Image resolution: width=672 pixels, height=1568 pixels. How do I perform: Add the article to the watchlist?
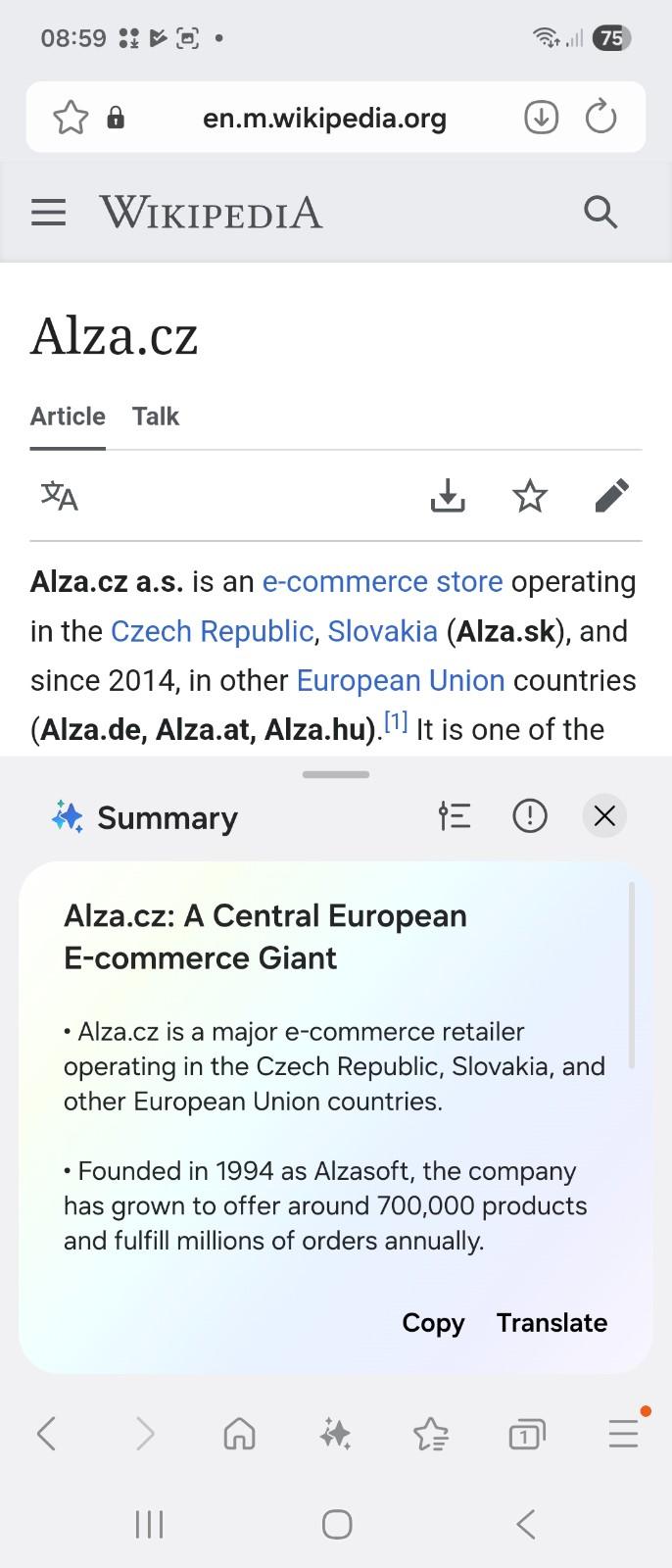(x=530, y=496)
